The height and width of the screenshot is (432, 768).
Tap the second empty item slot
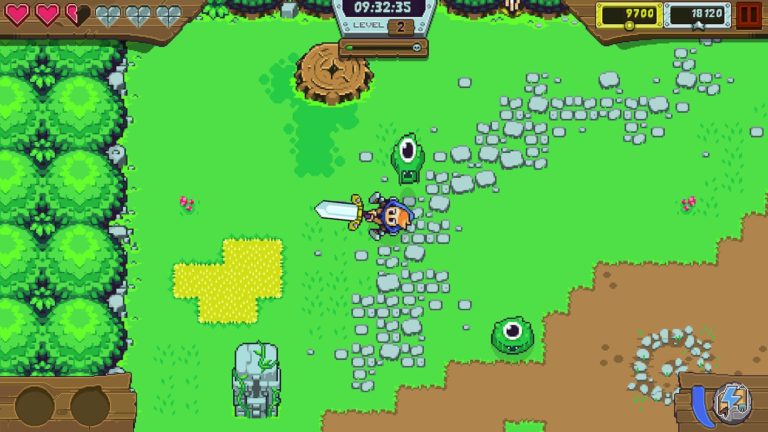click(90, 406)
